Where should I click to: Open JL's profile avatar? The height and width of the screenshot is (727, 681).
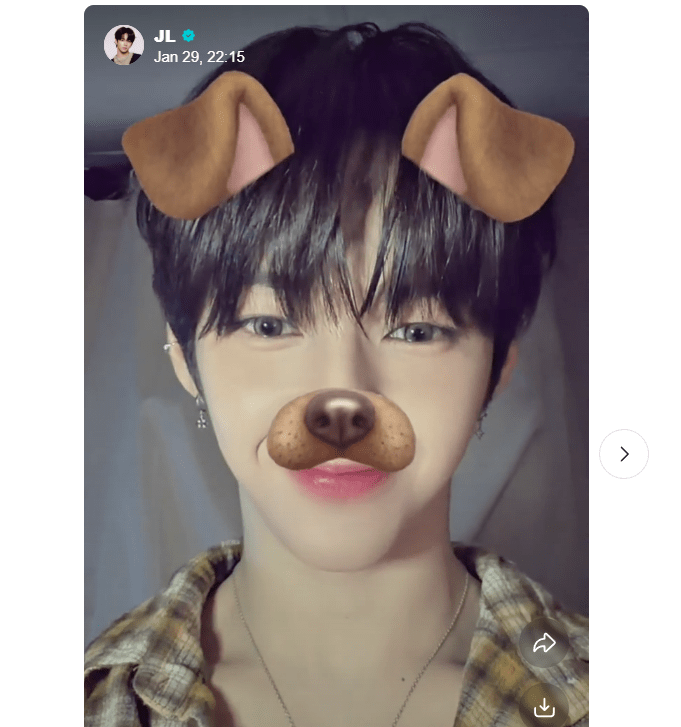click(124, 45)
